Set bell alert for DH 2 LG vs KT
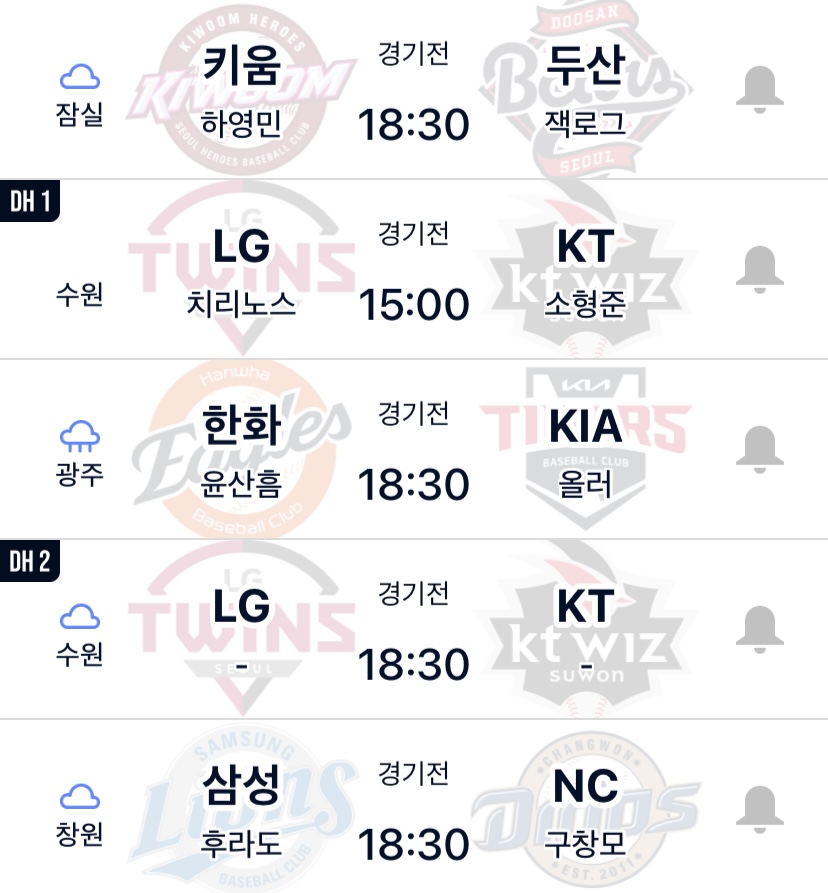The image size is (828, 893). [760, 630]
